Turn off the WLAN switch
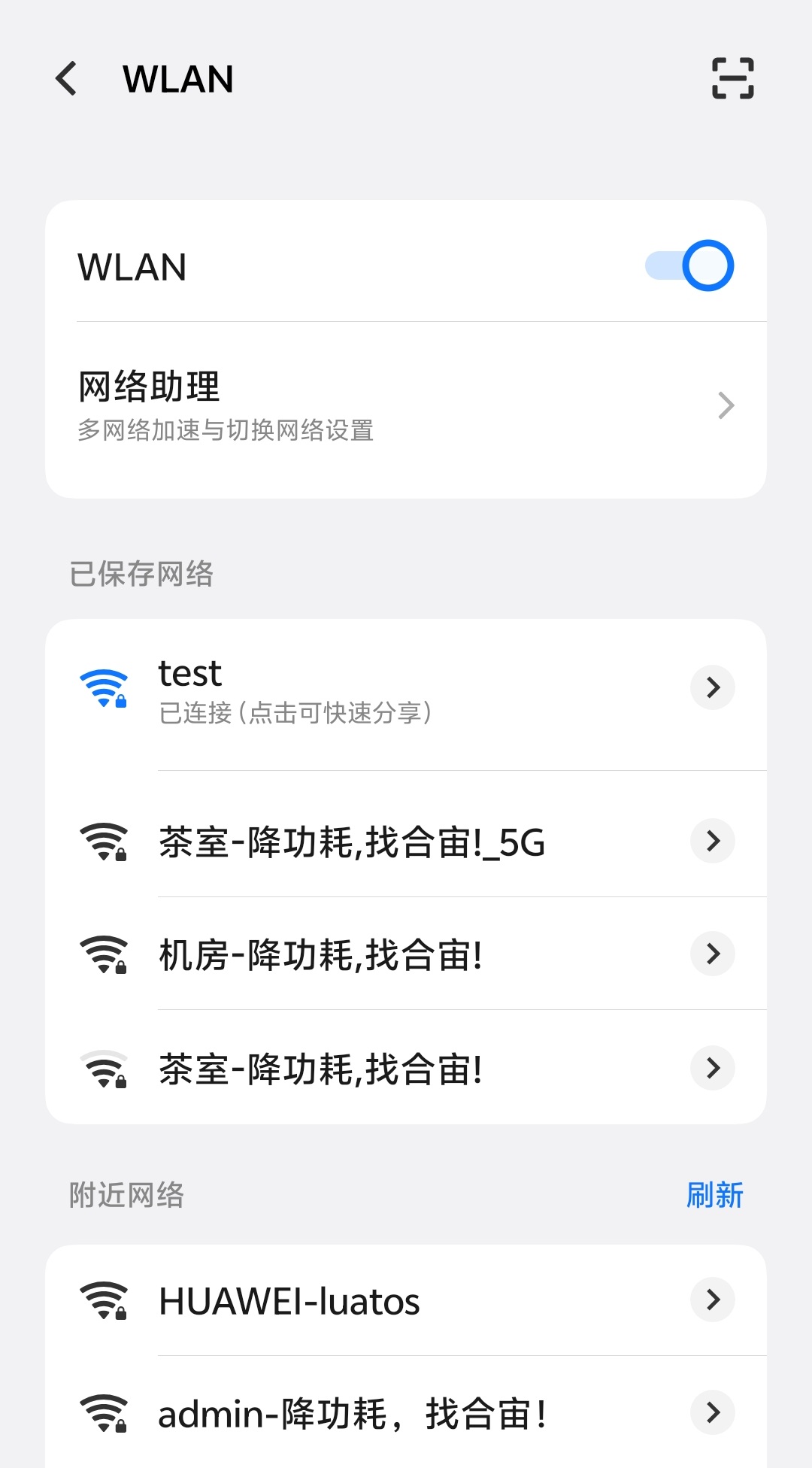 689,265
